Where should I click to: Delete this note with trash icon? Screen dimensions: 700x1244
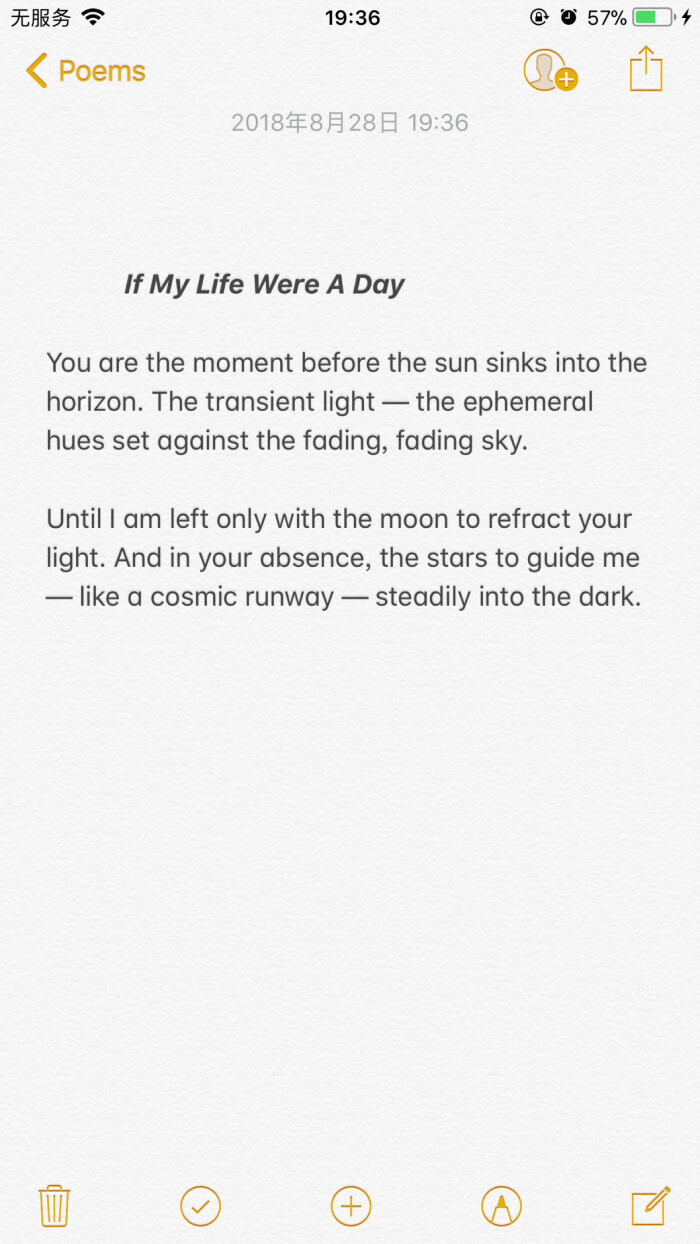click(x=54, y=1205)
